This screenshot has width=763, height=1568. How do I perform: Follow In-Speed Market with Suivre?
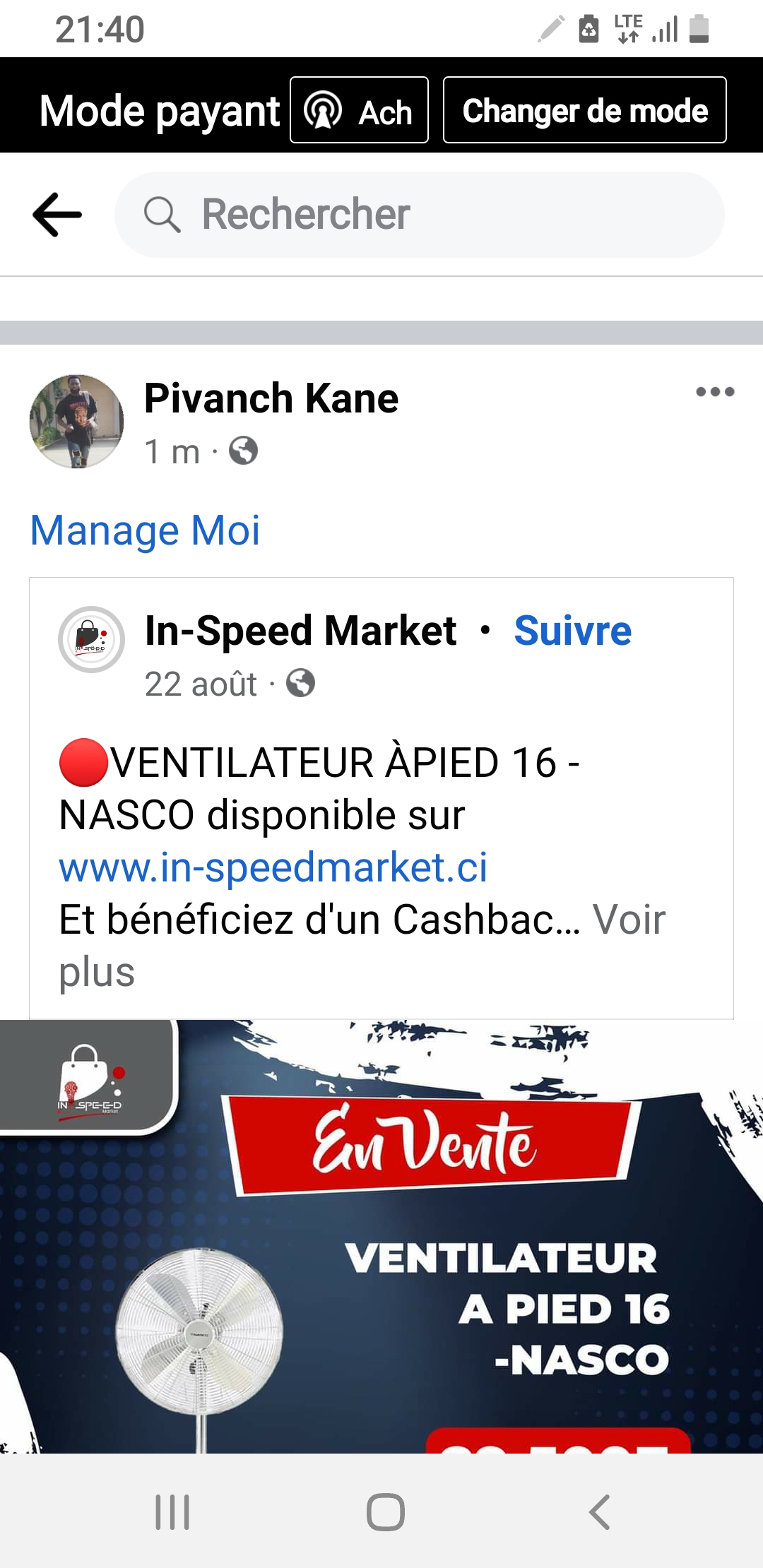pos(572,631)
